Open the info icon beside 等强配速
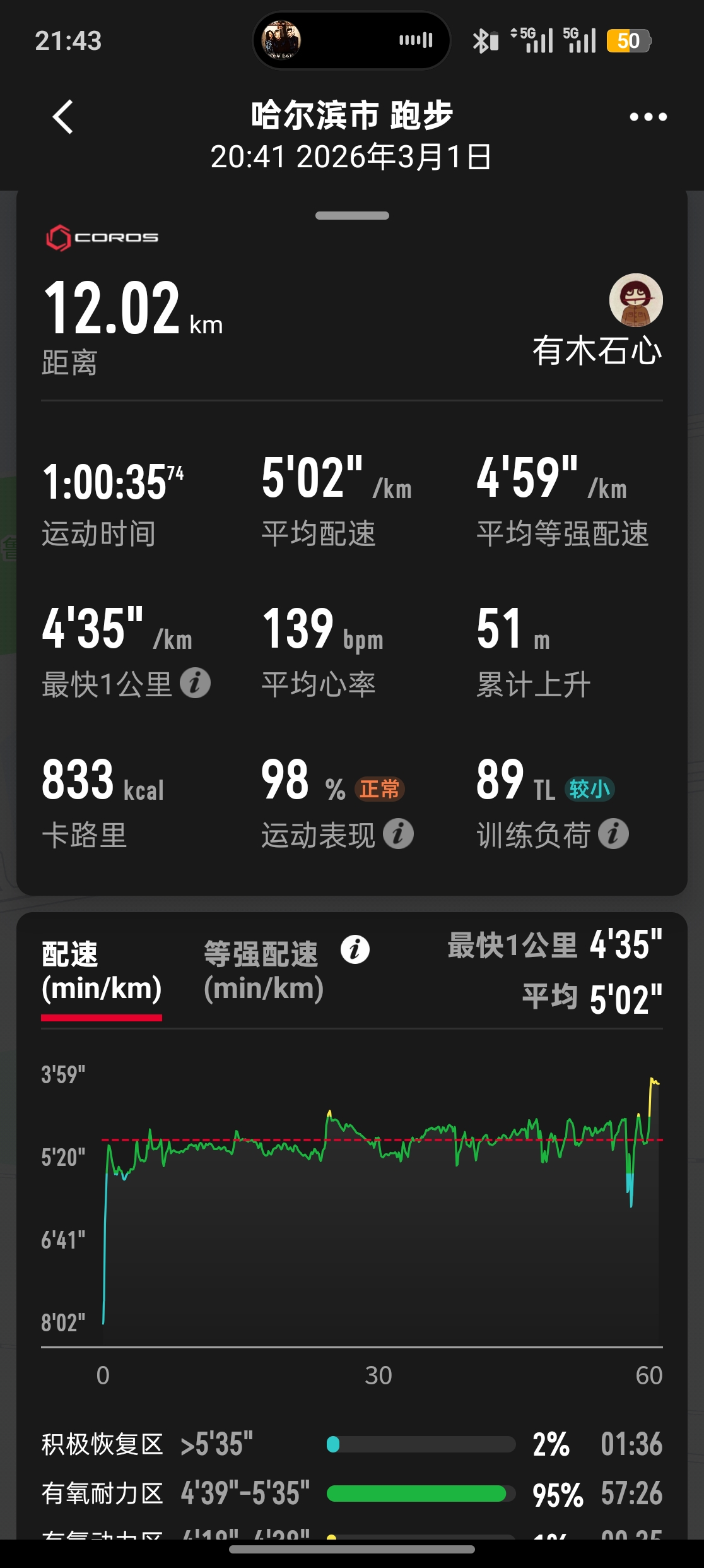 (355, 950)
